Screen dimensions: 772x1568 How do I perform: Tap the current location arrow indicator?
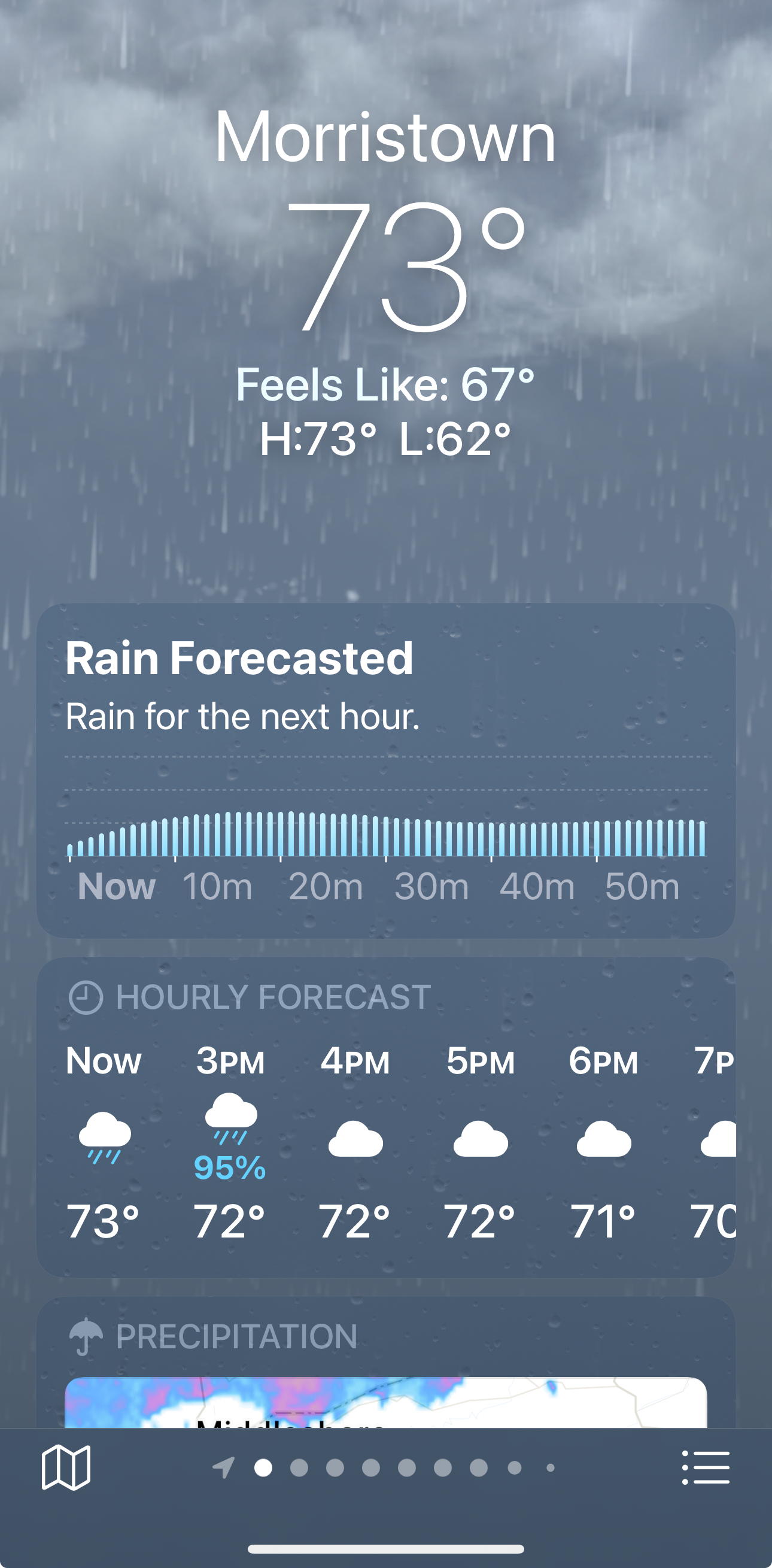pyautogui.click(x=223, y=1467)
